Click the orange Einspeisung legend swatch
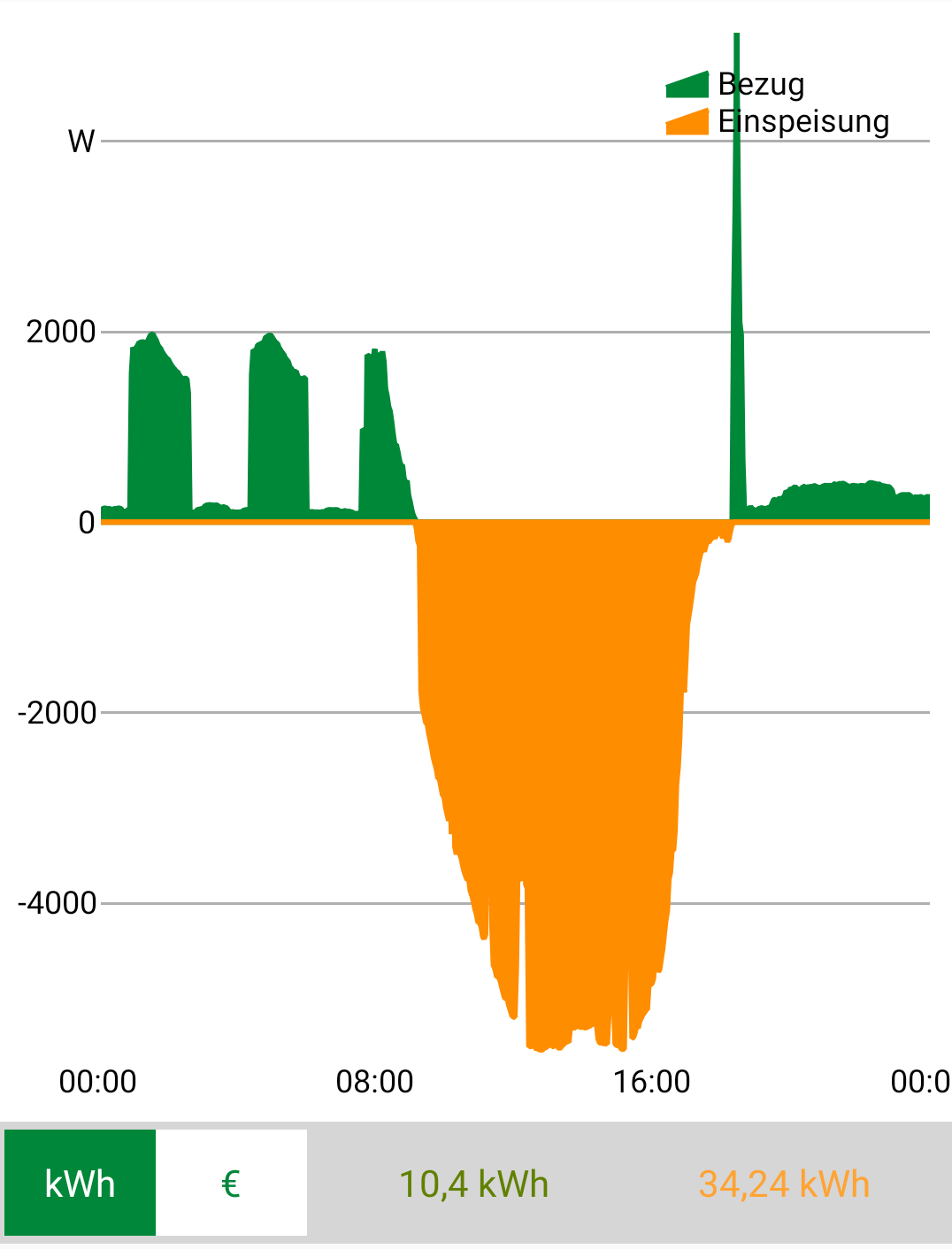The image size is (952, 1249). coord(688,123)
